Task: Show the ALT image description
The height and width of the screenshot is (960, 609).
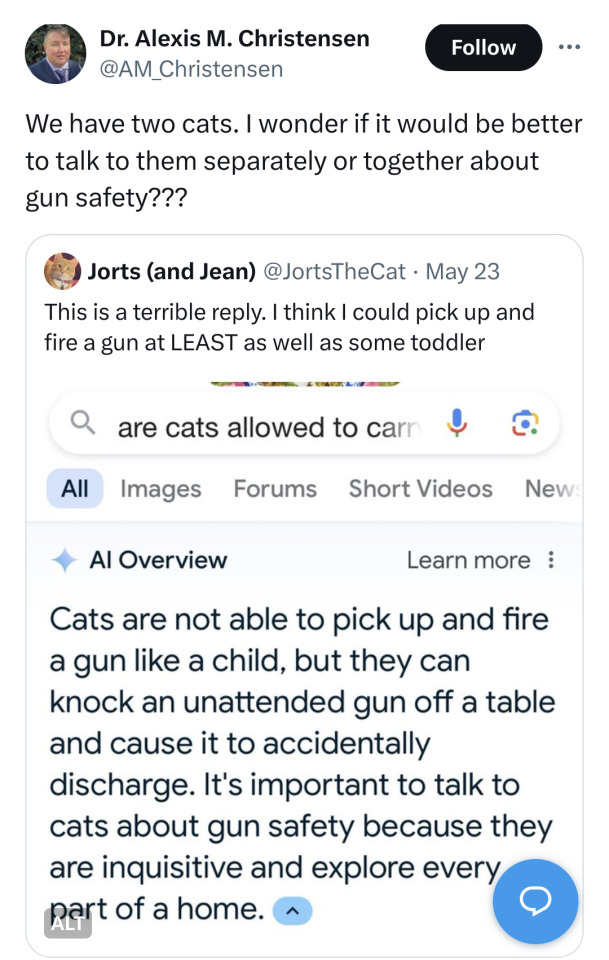Action: coord(68,923)
